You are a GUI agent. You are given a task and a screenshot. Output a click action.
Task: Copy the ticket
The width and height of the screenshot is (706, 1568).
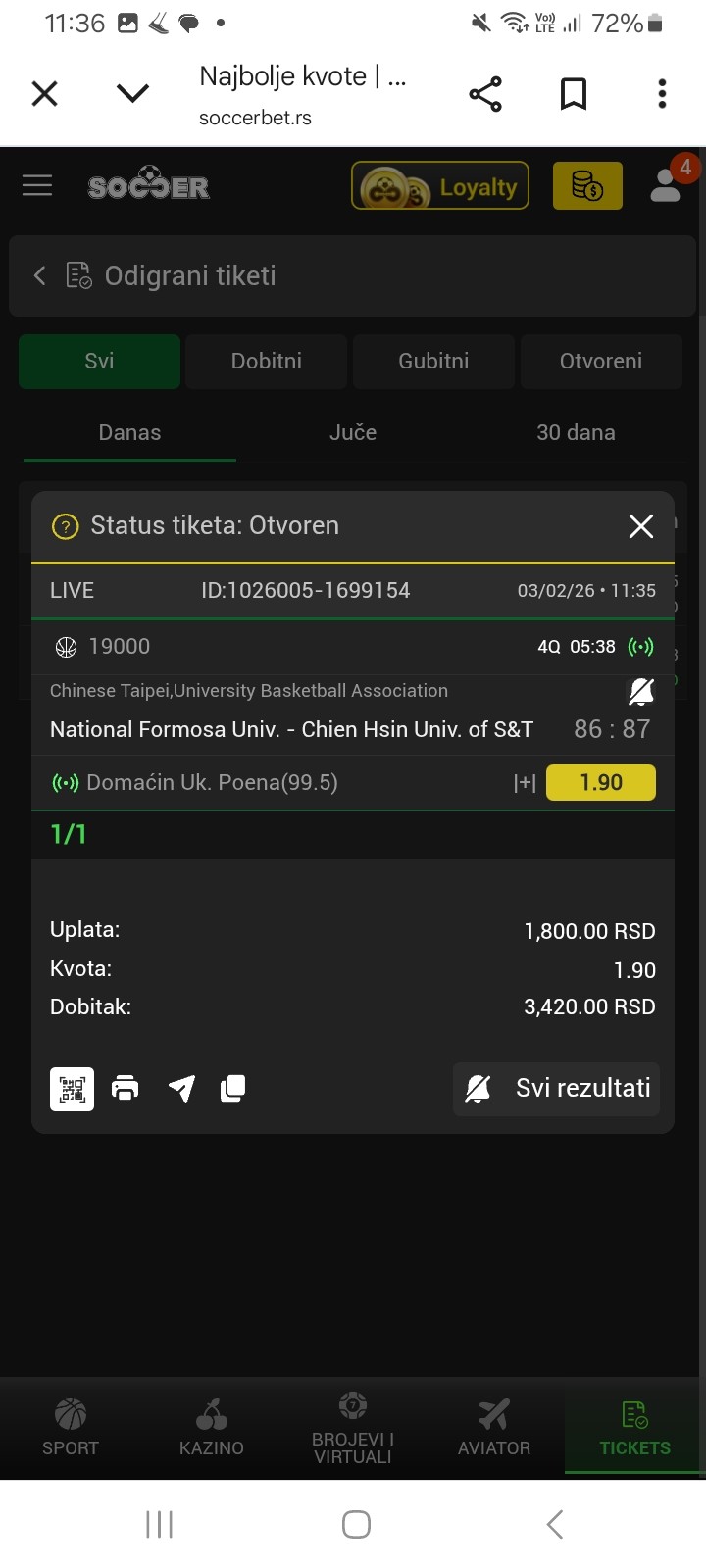(233, 1089)
